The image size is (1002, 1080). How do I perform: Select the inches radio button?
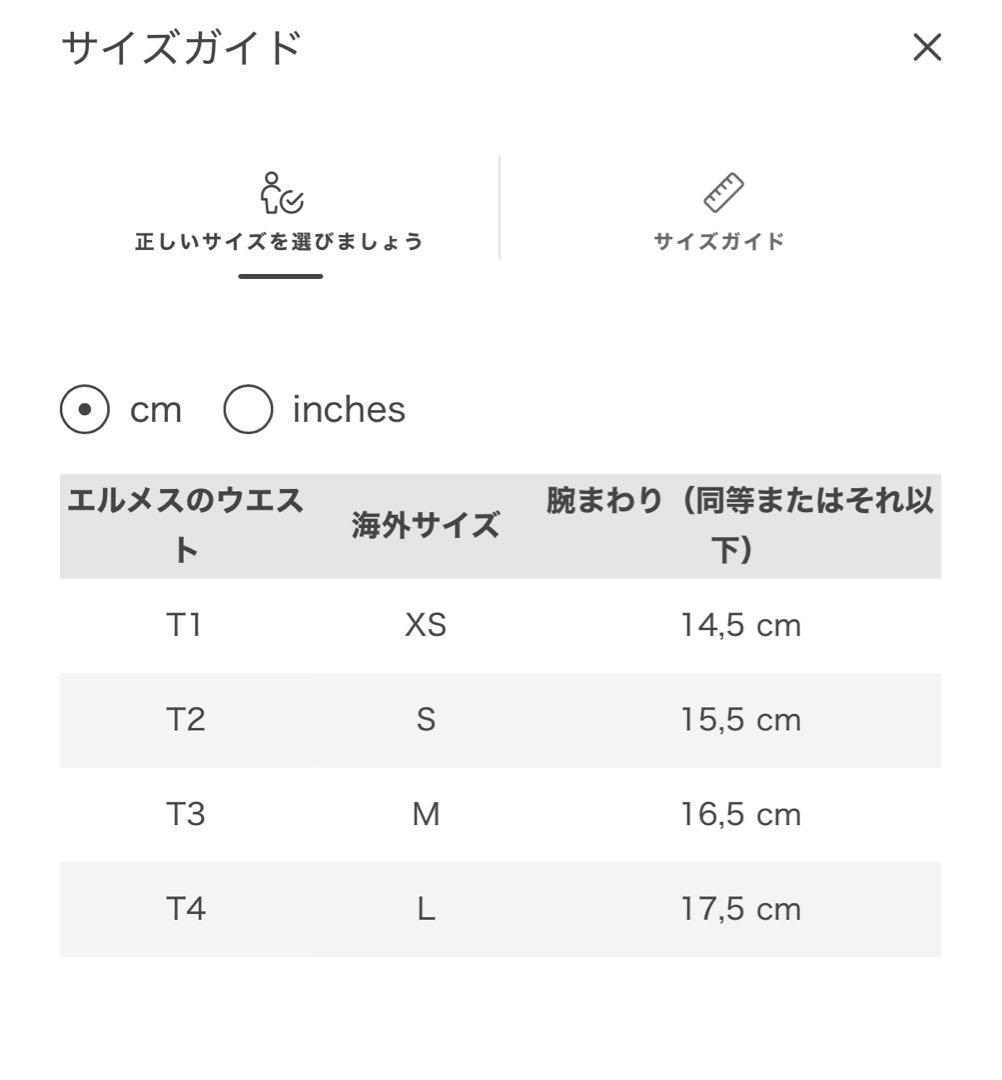[248, 409]
